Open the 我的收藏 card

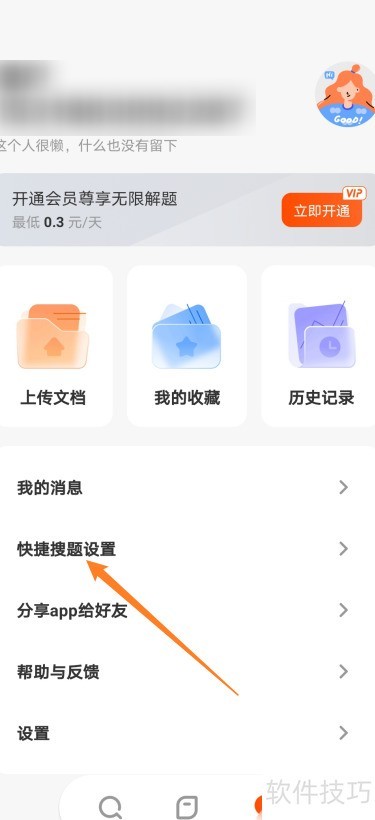click(x=187, y=346)
